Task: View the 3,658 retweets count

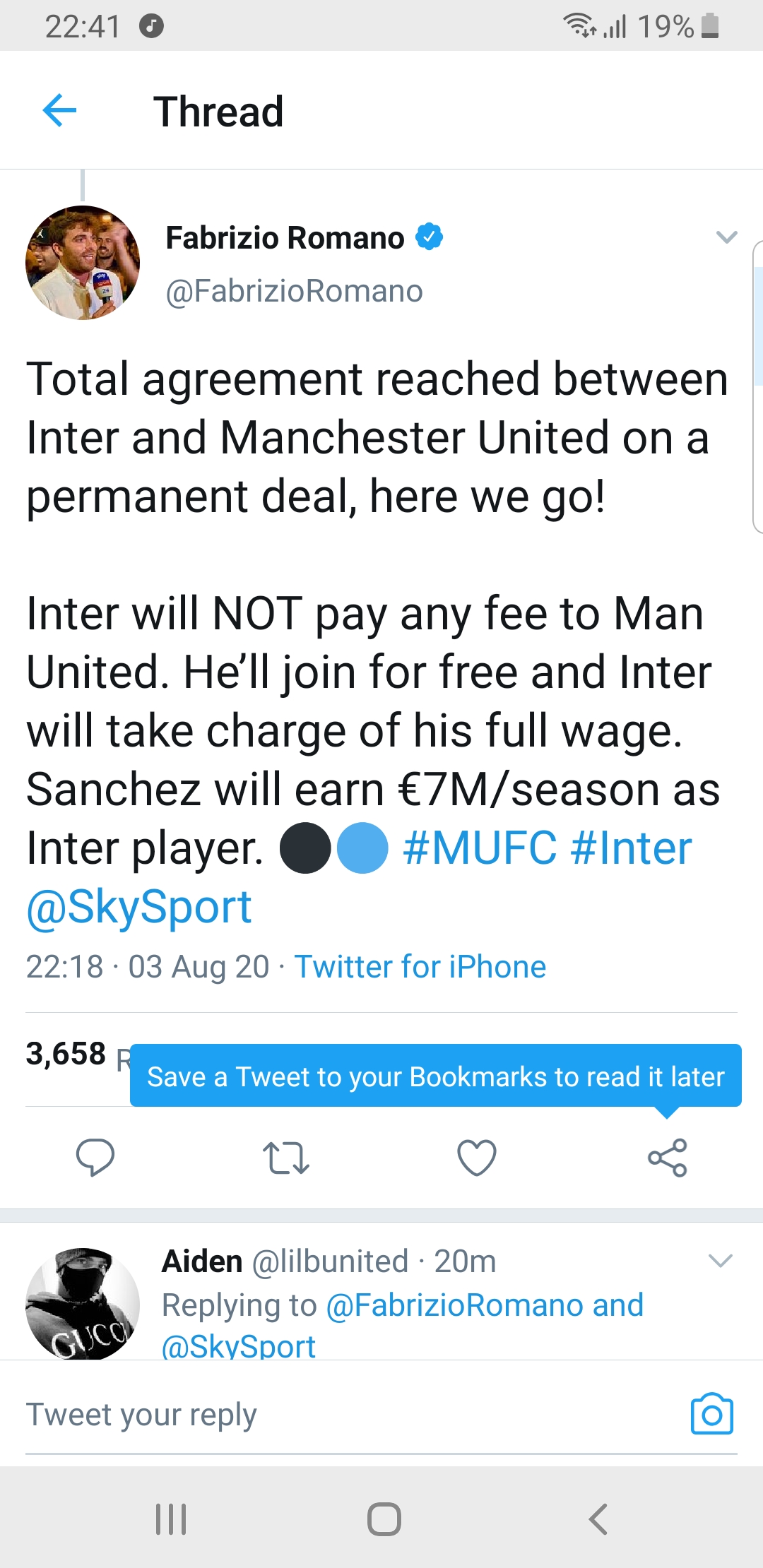Action: pos(66,1054)
